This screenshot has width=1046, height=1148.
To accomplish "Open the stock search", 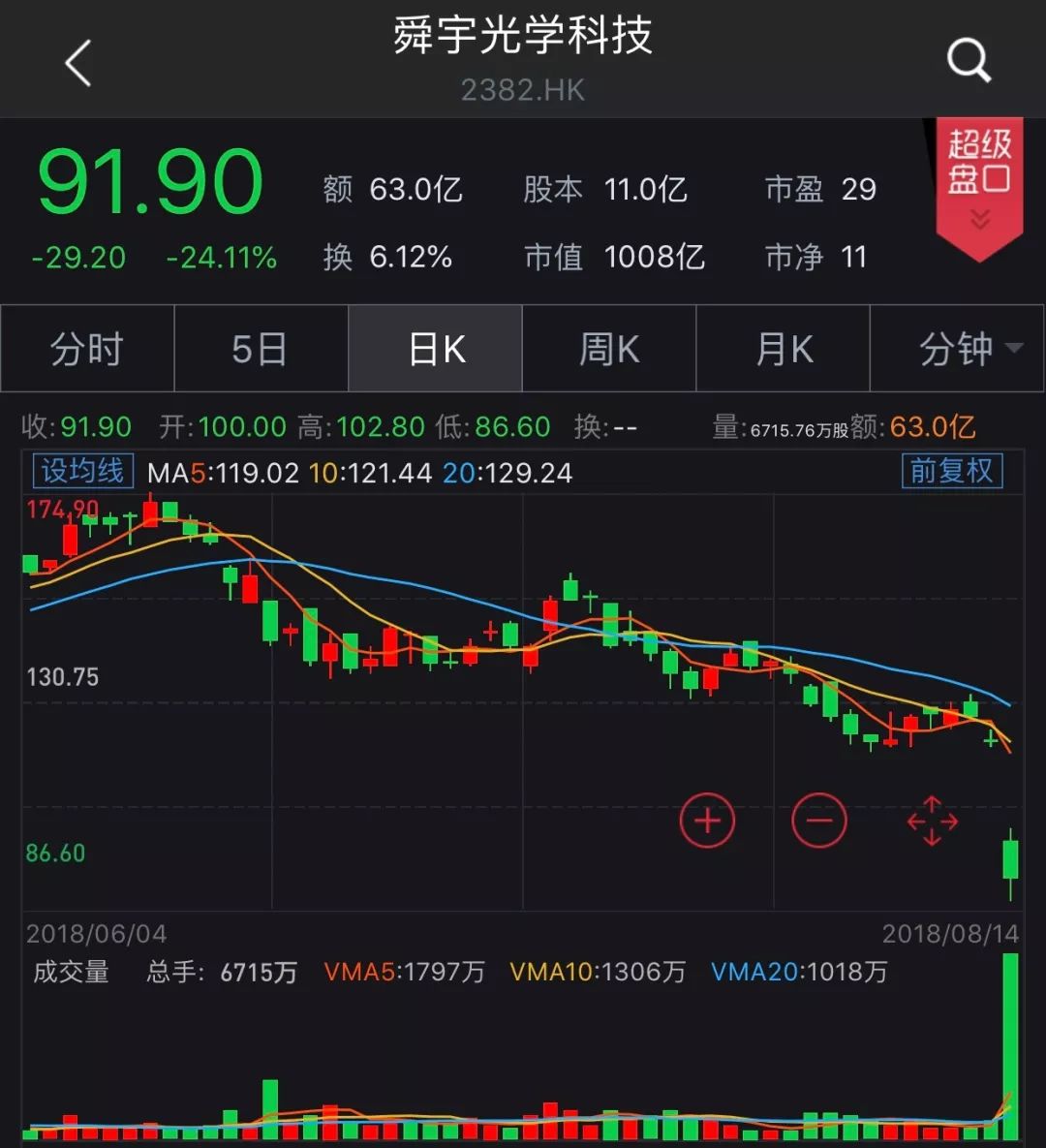I will (968, 61).
